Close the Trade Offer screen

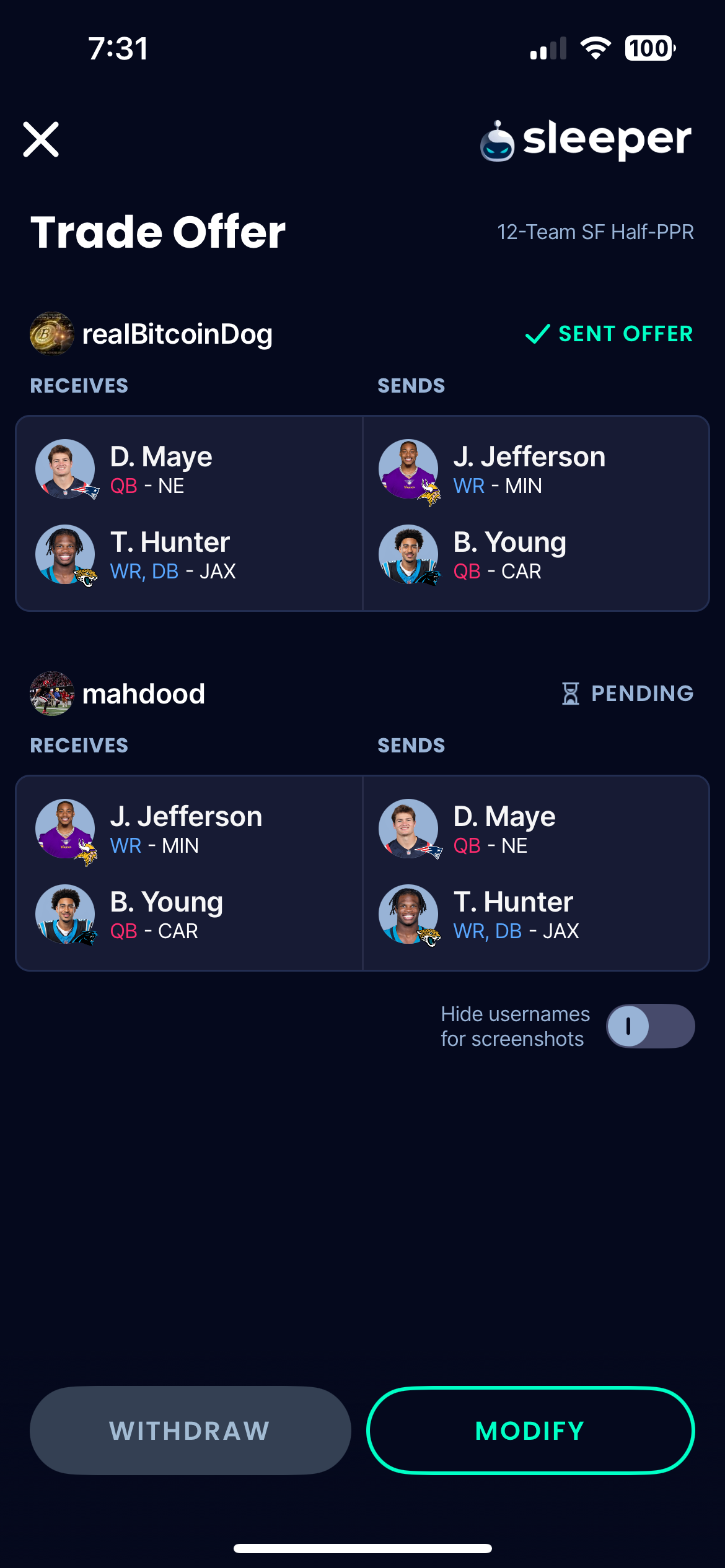pyautogui.click(x=41, y=139)
